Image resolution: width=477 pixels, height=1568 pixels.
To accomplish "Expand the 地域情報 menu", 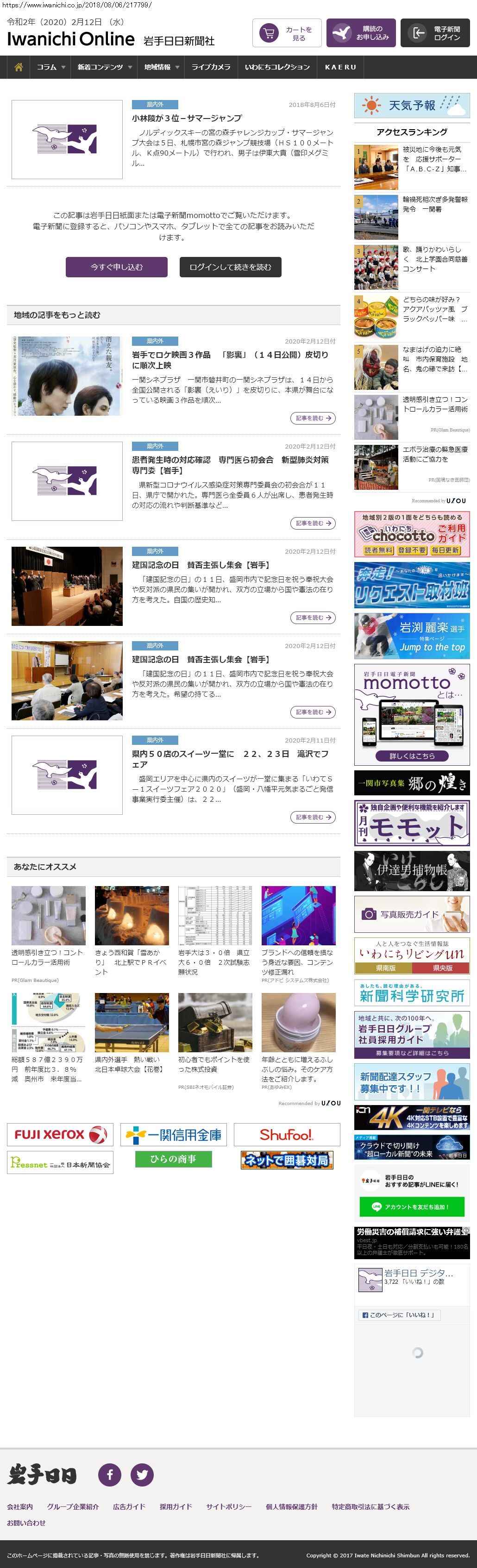I will [x=162, y=67].
